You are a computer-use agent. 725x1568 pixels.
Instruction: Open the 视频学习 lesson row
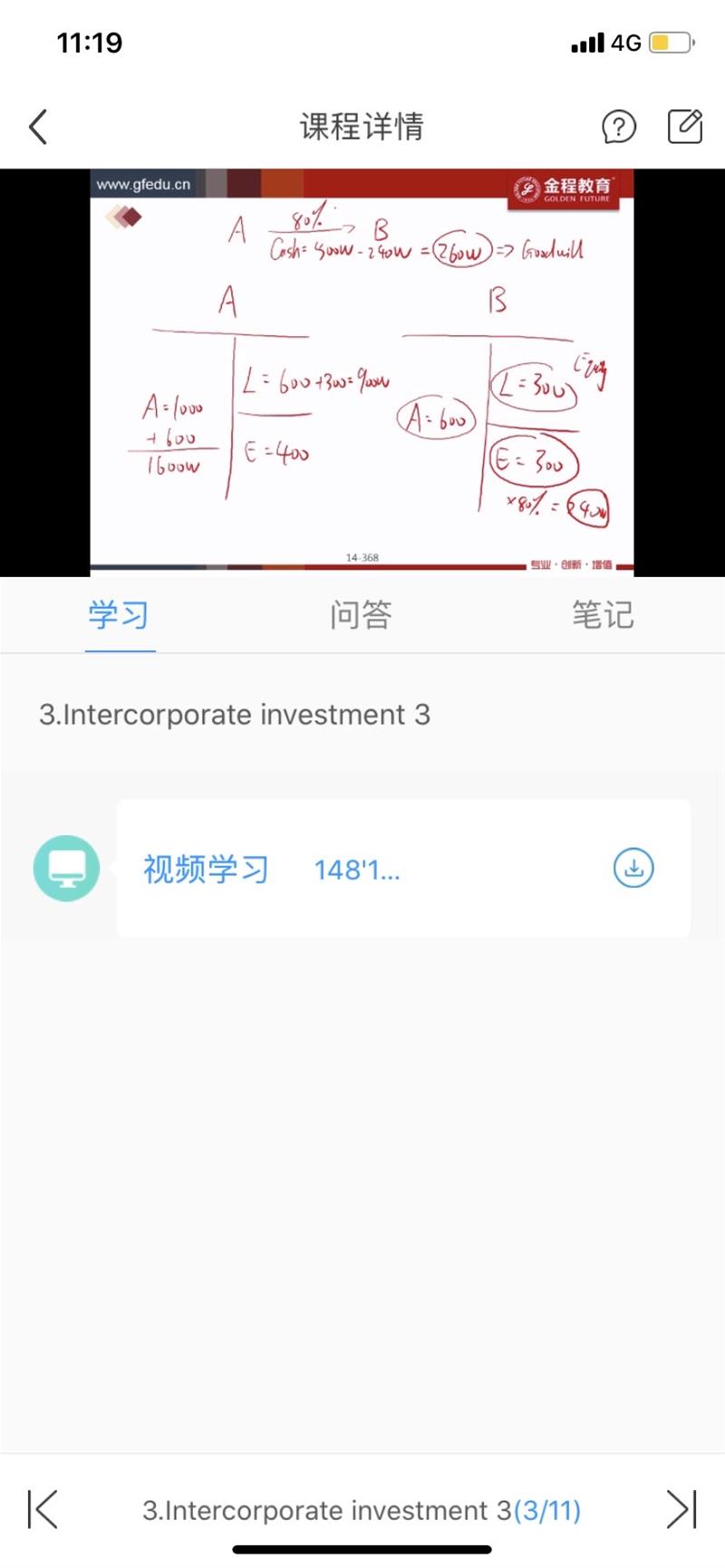[x=403, y=869]
